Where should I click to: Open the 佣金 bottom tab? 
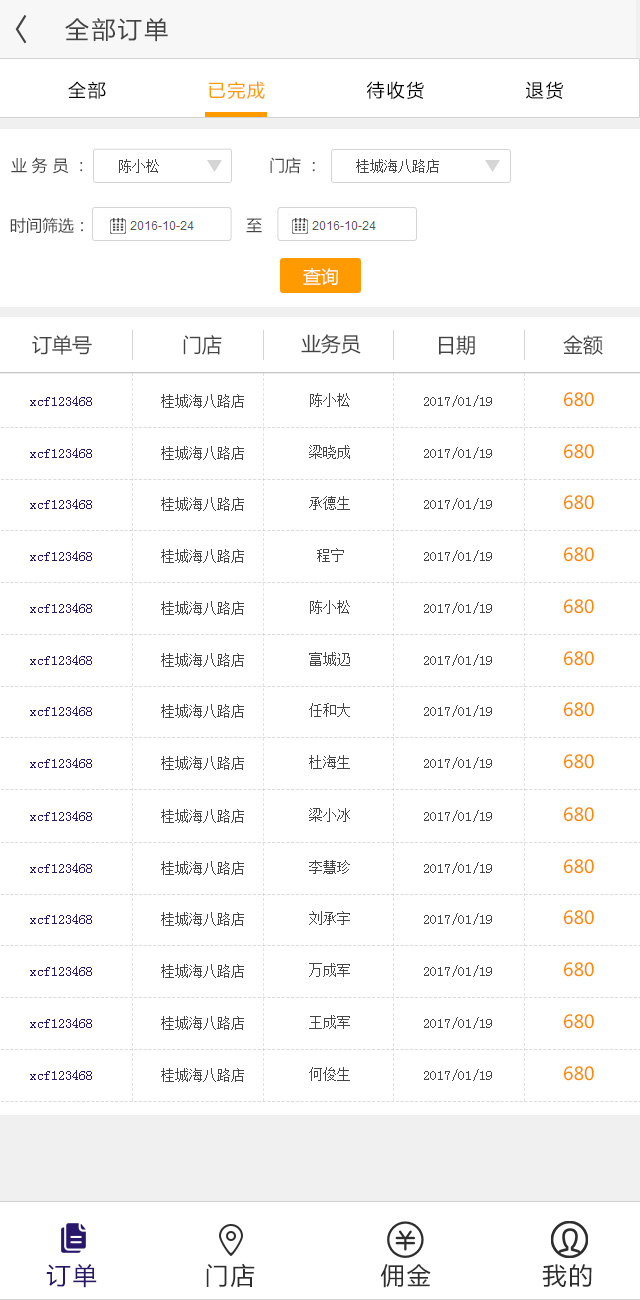click(x=405, y=1254)
